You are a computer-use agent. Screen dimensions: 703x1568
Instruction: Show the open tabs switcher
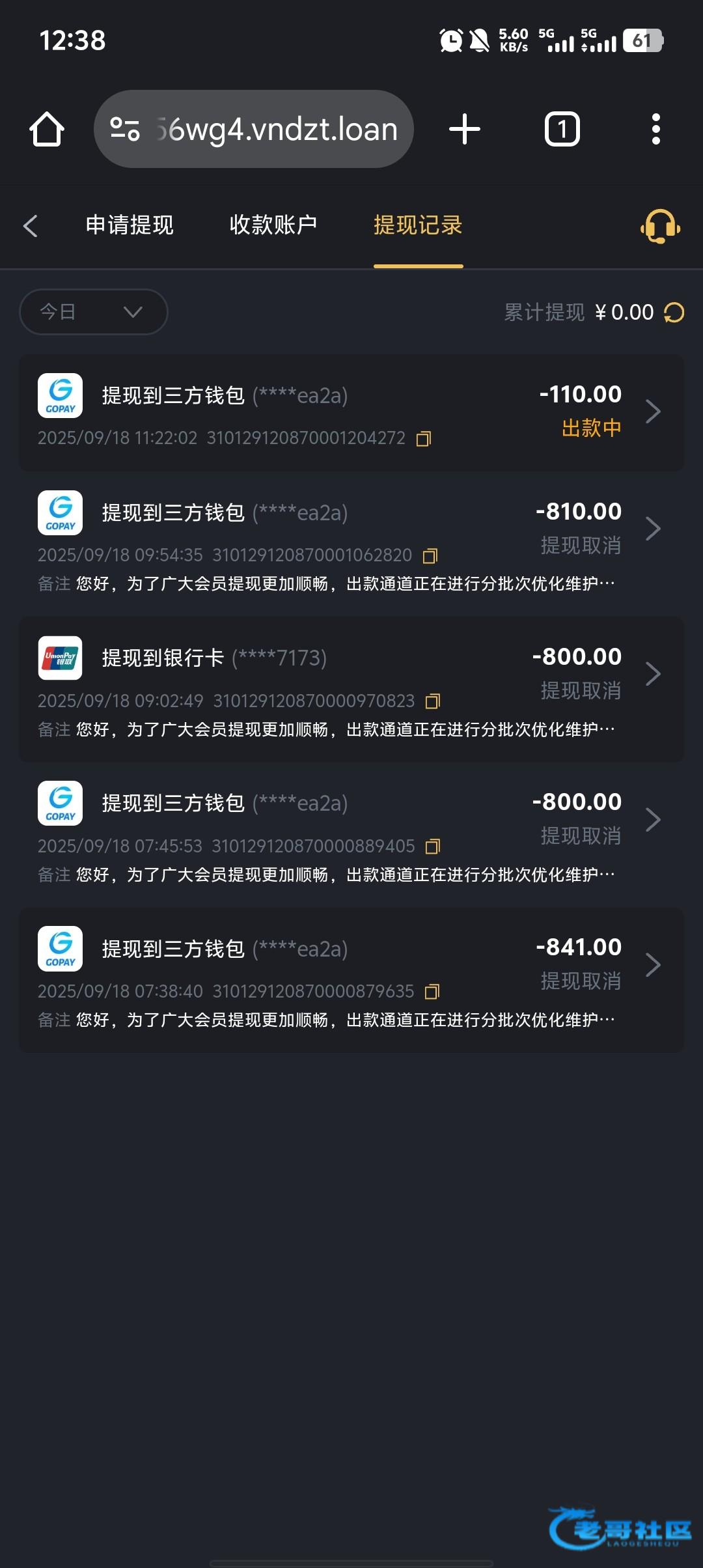(x=562, y=129)
